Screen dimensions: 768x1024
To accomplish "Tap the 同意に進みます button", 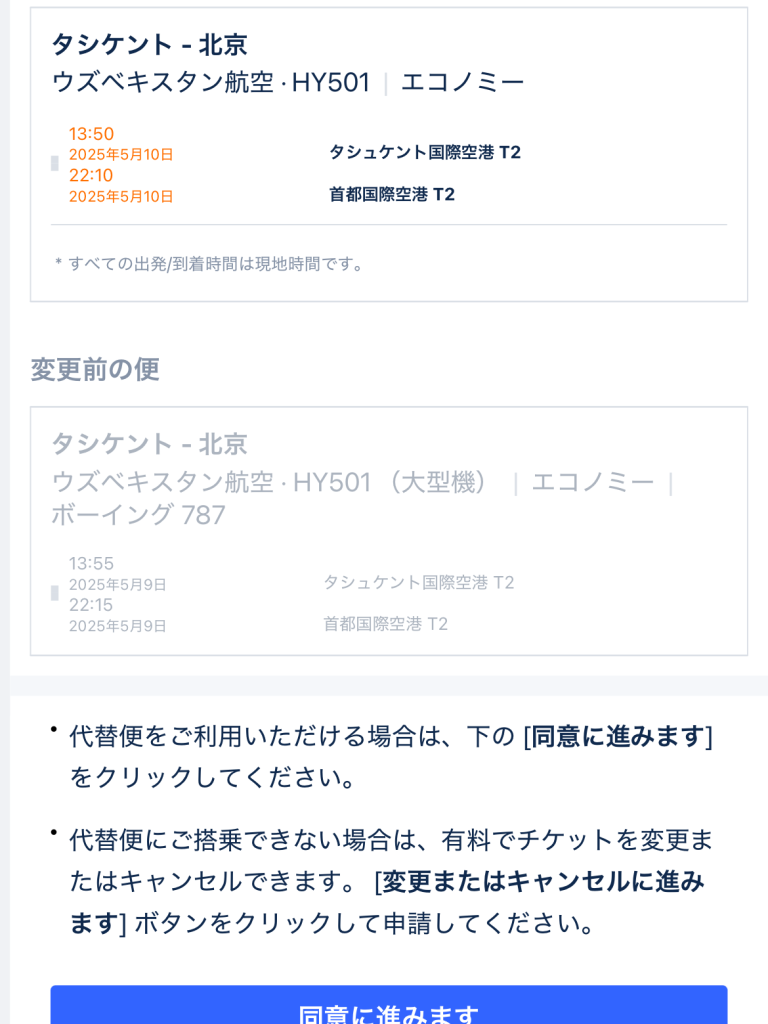I will pyautogui.click(x=389, y=1008).
